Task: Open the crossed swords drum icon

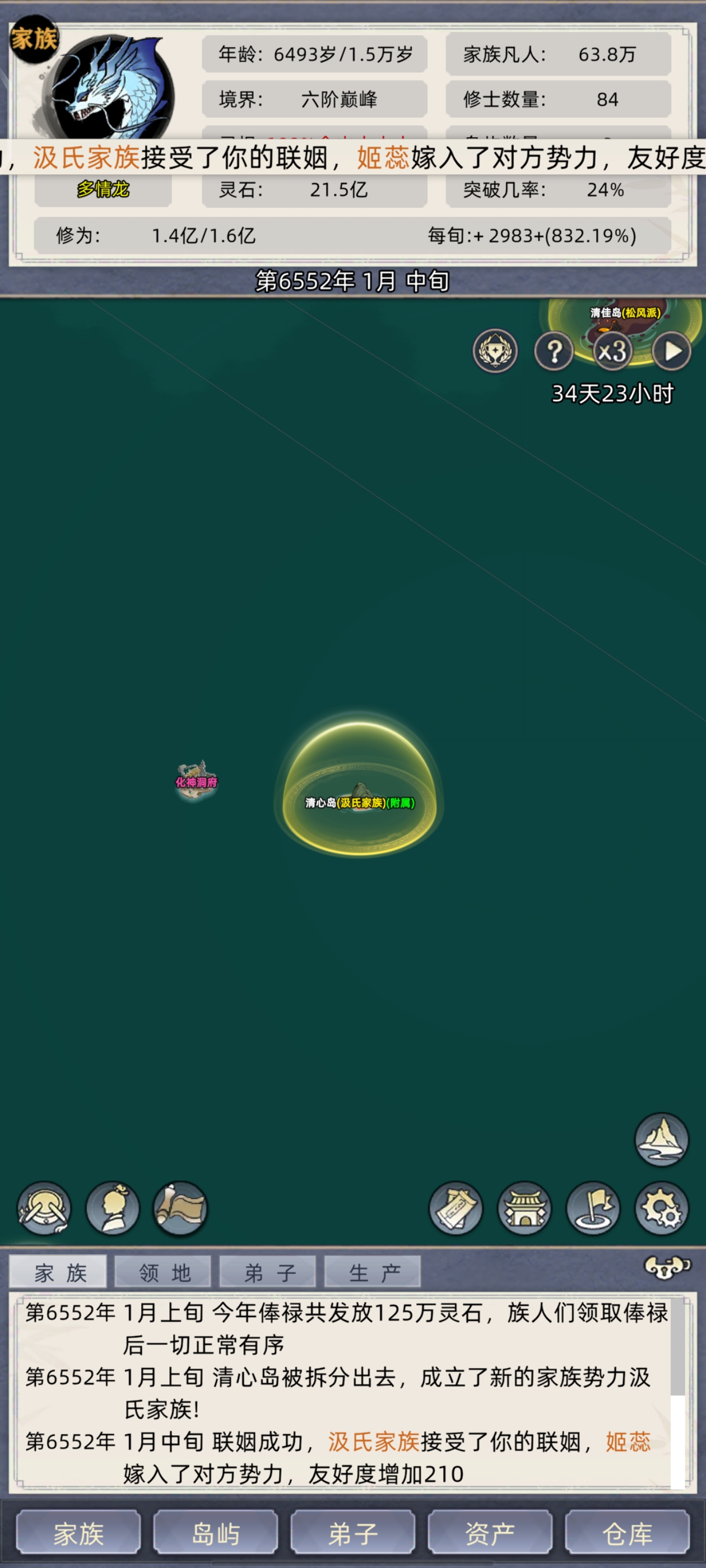Action: point(44,1208)
